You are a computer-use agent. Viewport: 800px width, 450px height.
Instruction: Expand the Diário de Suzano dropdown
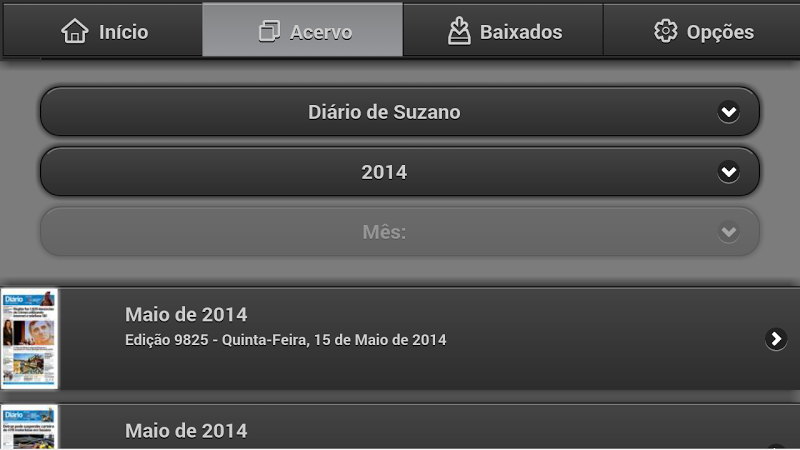(x=400, y=112)
